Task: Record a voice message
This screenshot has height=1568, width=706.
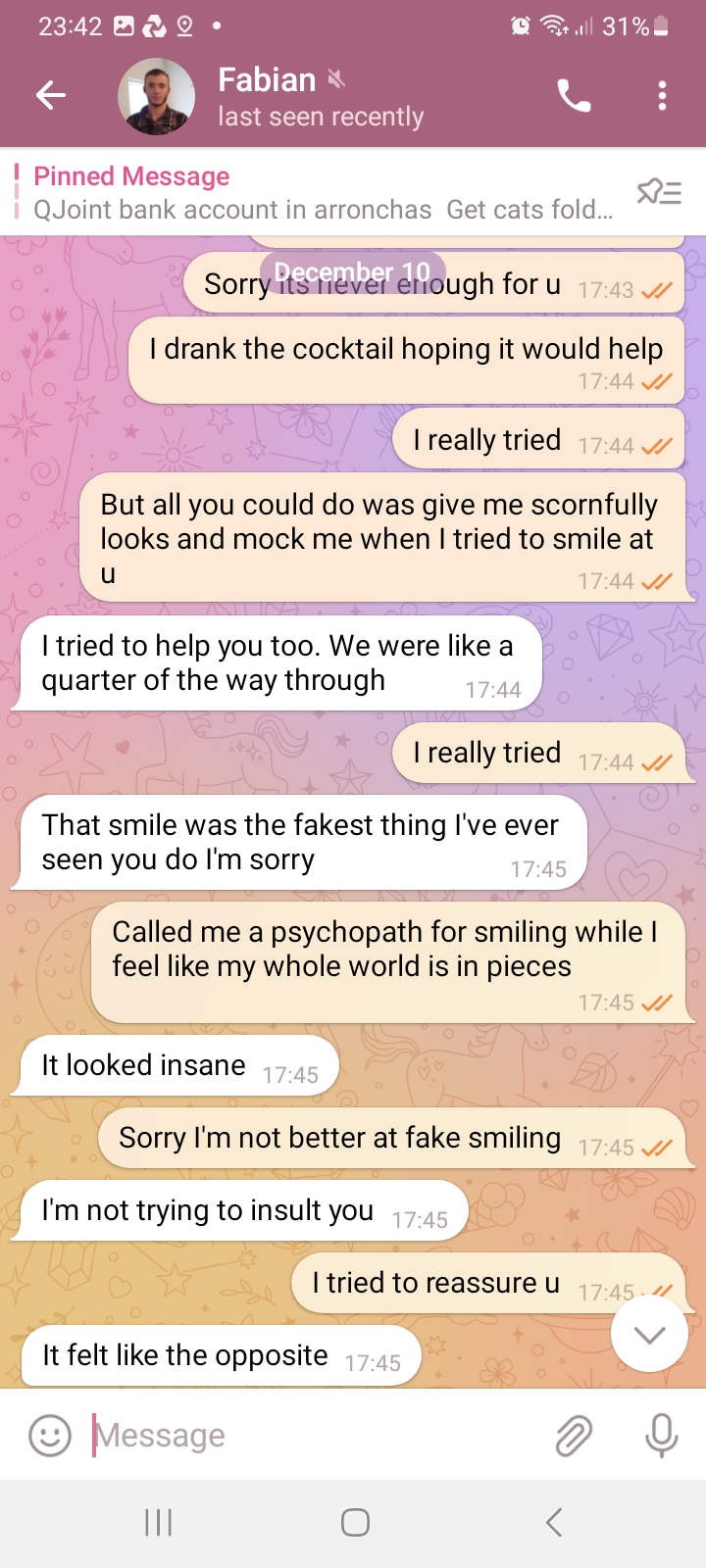Action: coord(662,1436)
